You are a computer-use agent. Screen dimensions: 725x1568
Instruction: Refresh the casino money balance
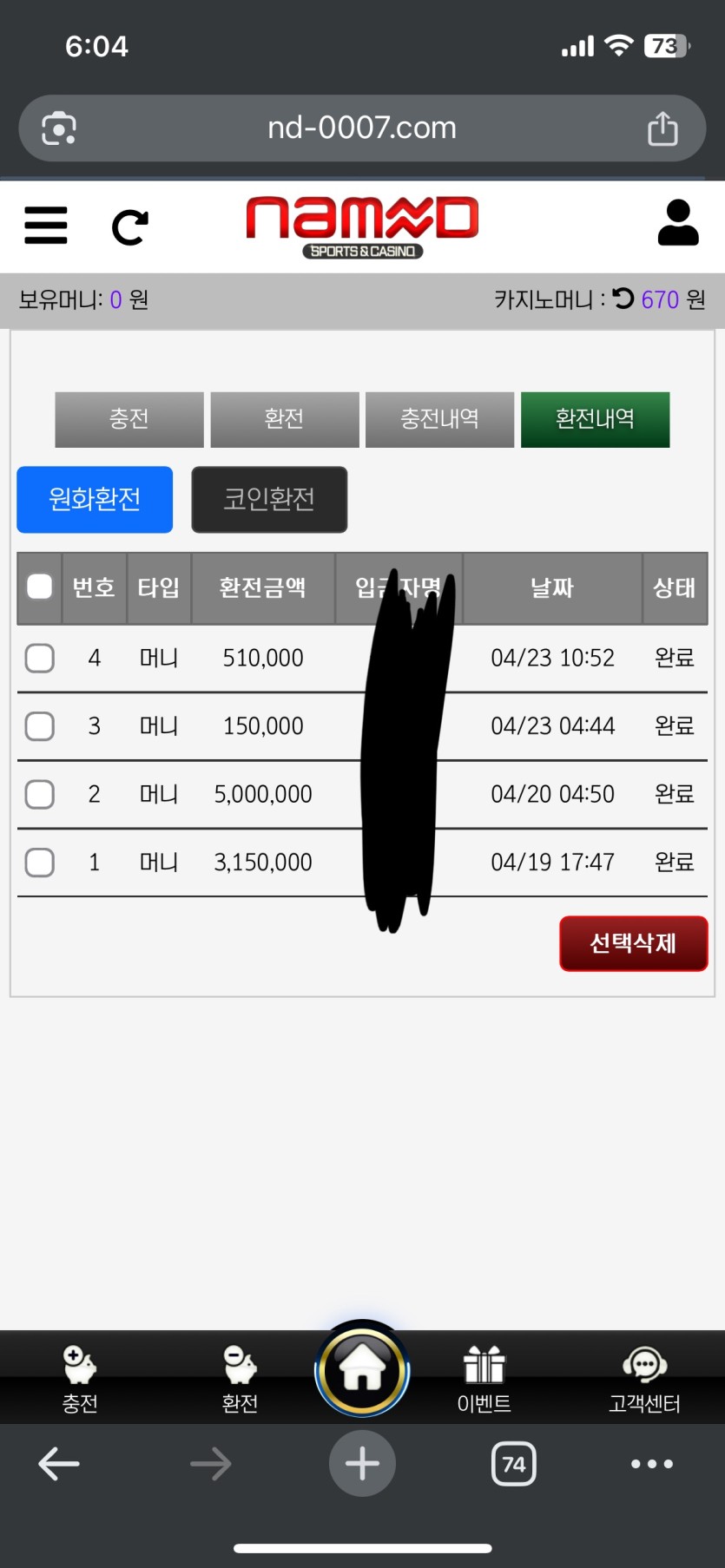pos(623,299)
